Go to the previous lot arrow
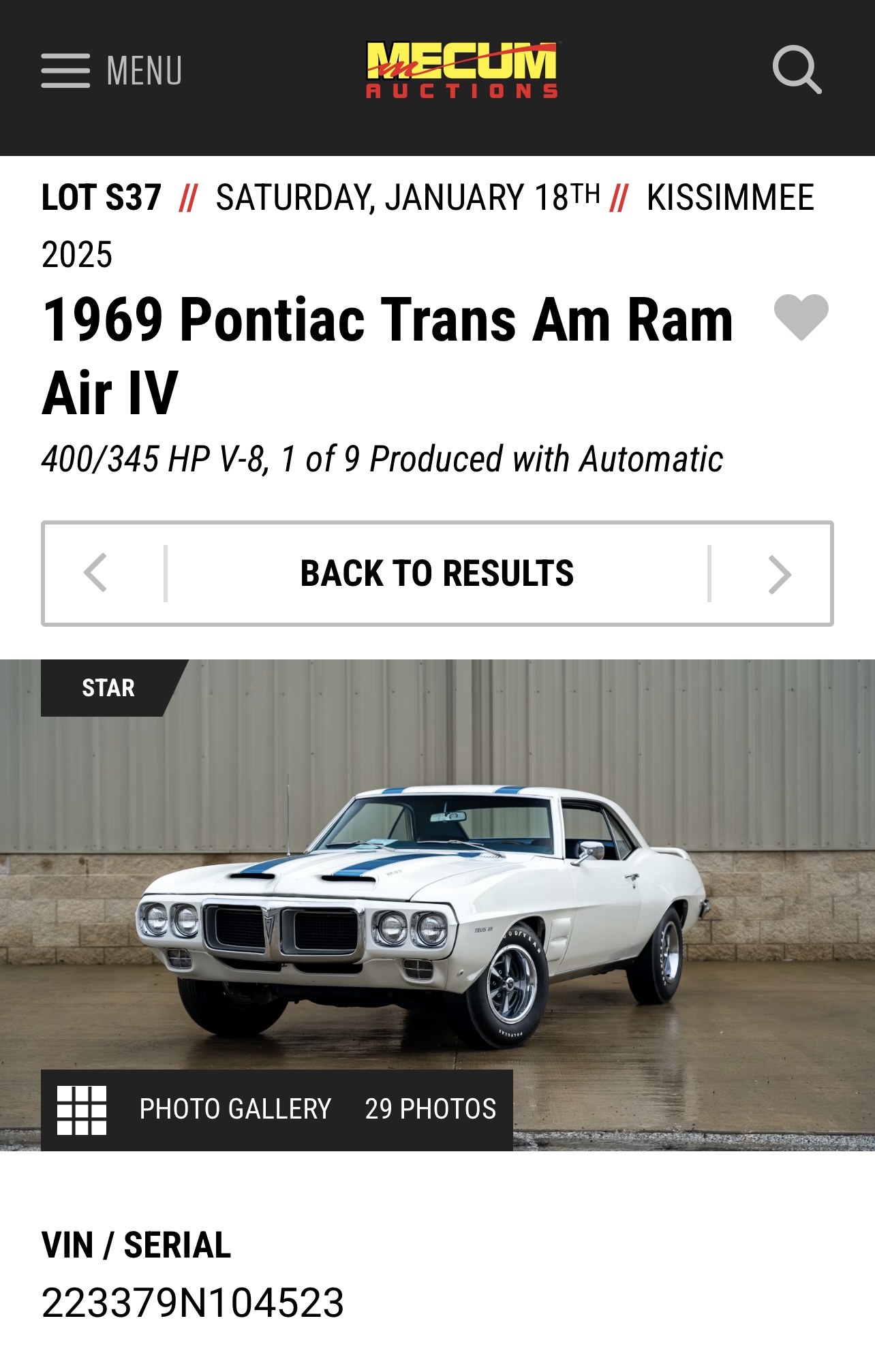875x1372 pixels. tap(96, 574)
